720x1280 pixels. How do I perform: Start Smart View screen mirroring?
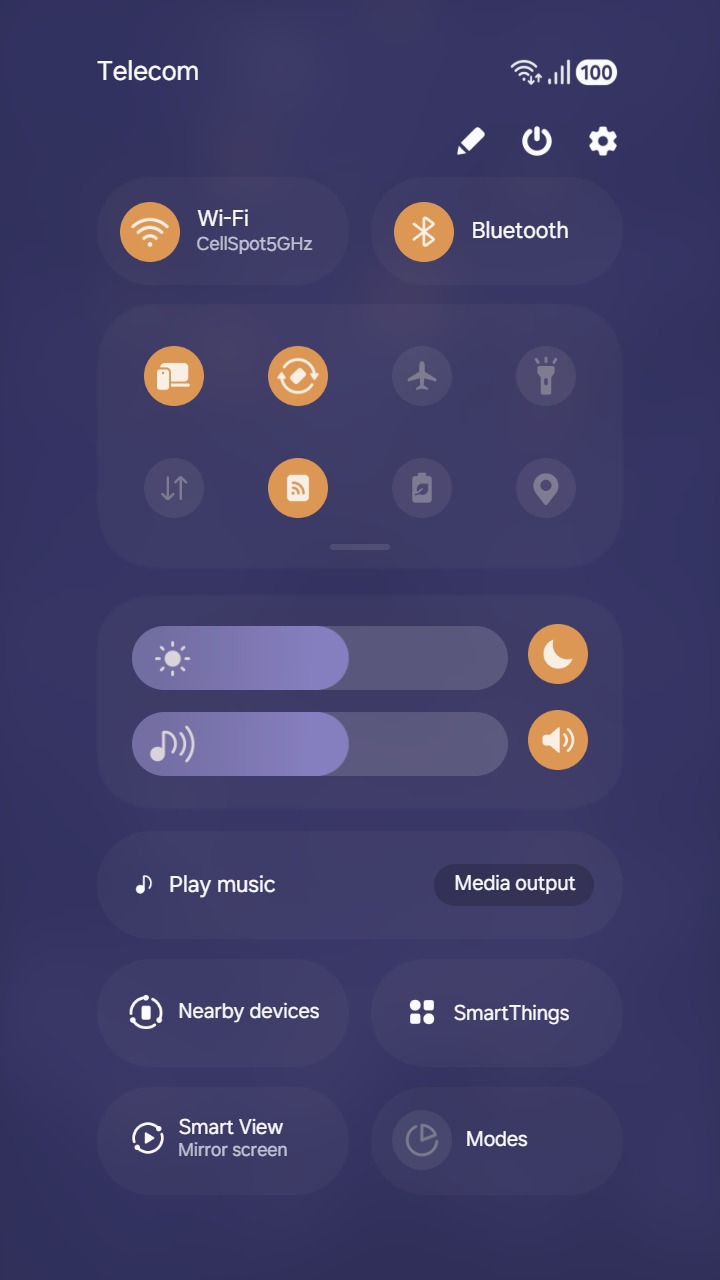pos(222,1139)
